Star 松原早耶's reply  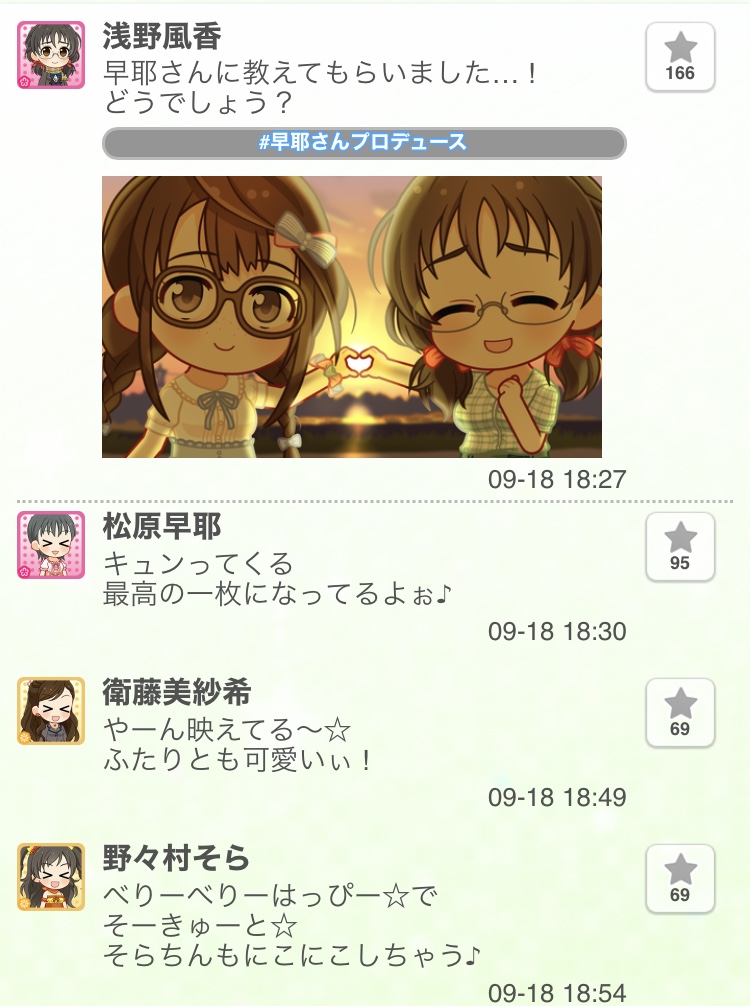pos(680,547)
